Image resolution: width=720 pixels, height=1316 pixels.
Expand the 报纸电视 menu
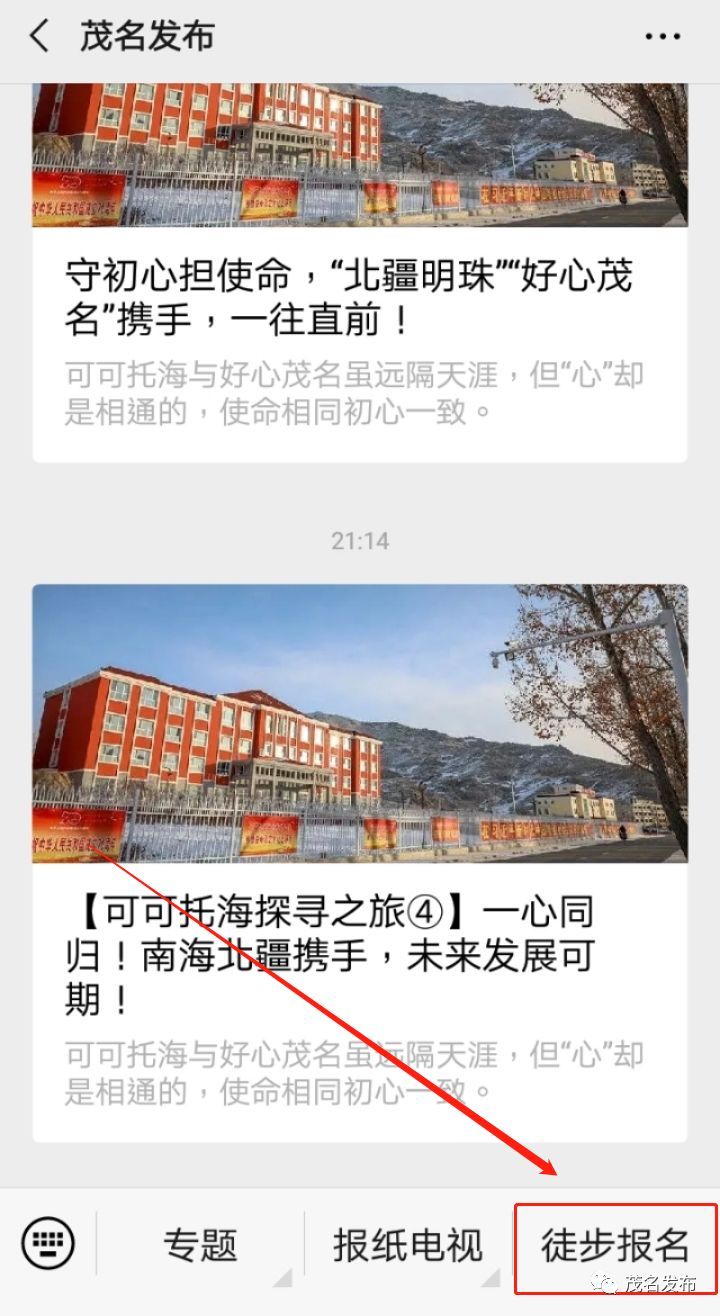pyautogui.click(x=407, y=1245)
